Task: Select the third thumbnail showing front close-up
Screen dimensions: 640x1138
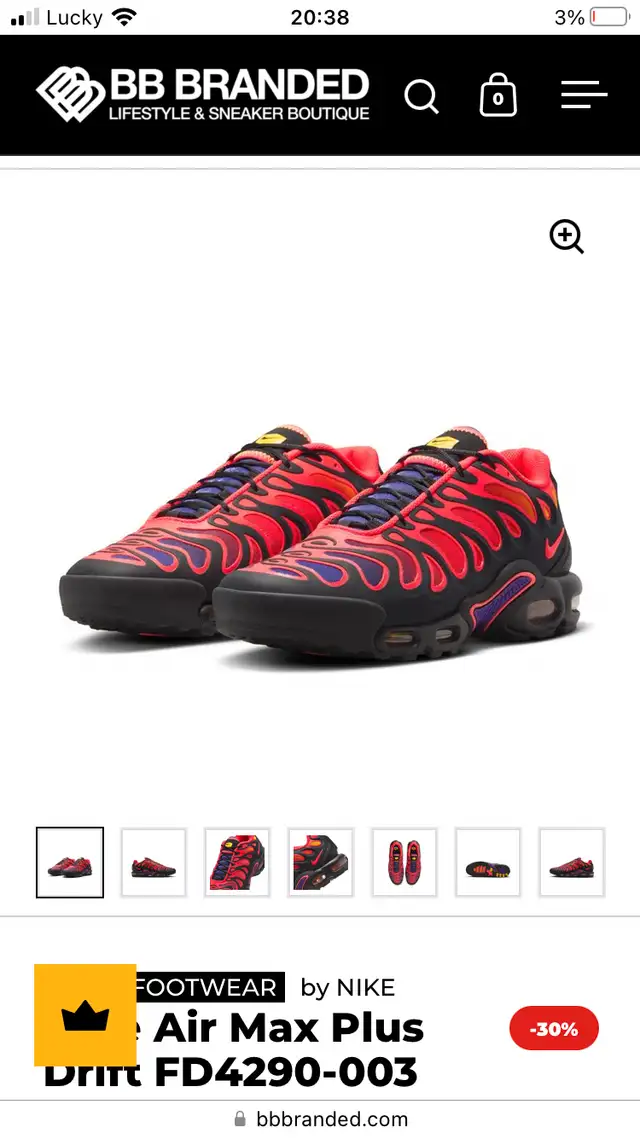Action: point(237,862)
